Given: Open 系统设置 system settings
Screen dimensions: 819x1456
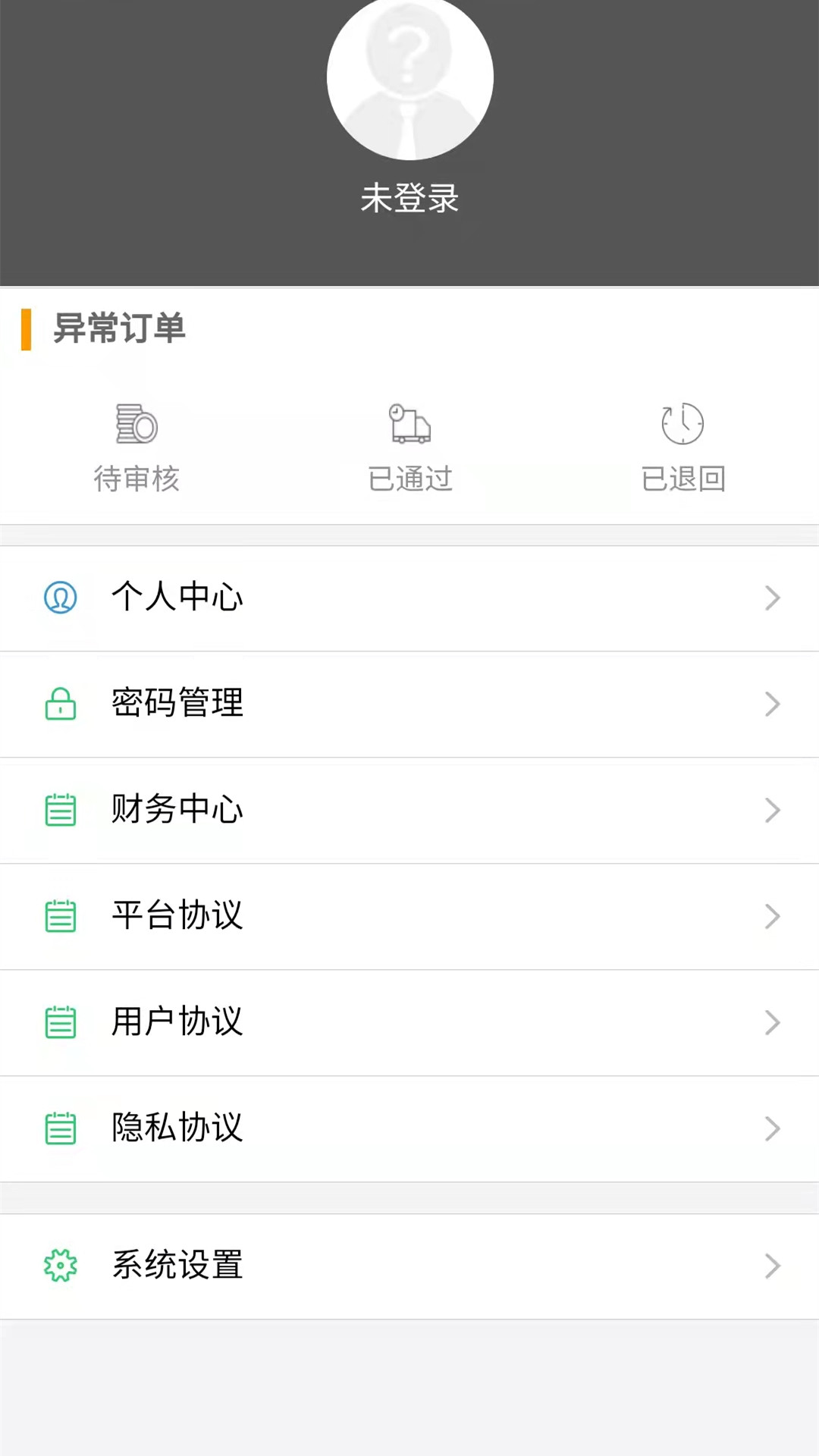Looking at the screenshot, I should 409,1266.
